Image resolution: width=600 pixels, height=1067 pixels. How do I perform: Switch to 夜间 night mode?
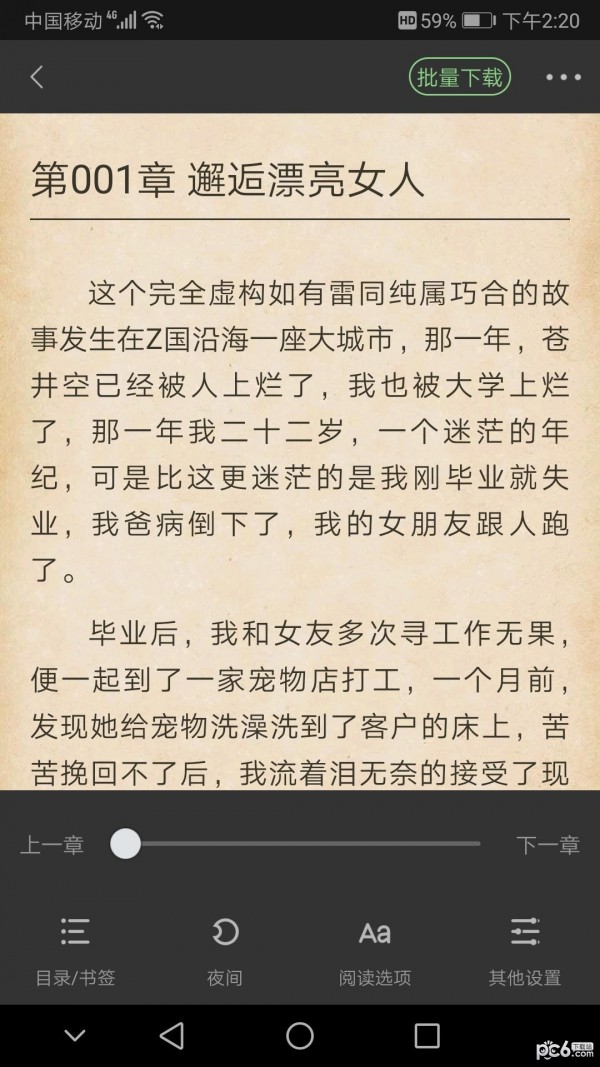225,950
